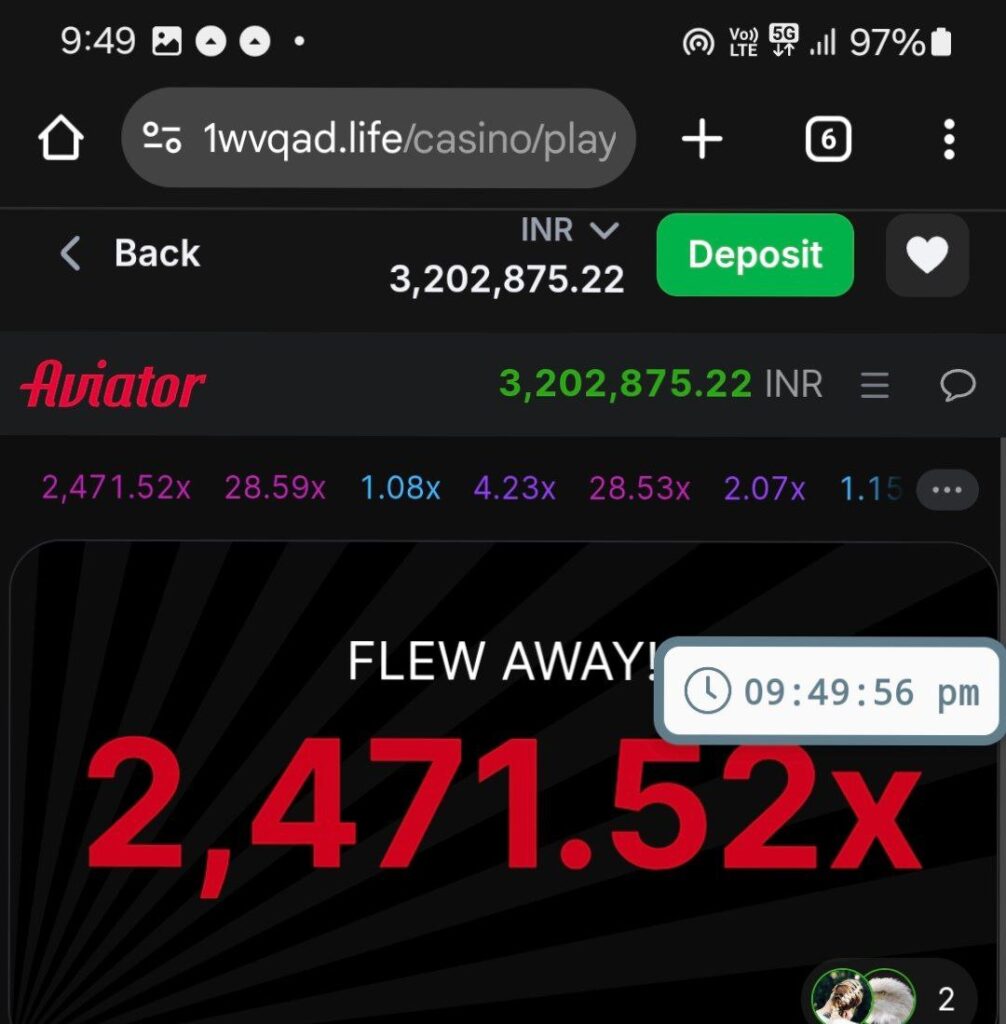Open the tab switcher showing 6 tabs
Viewport: 1006px width, 1024px height.
(828, 139)
